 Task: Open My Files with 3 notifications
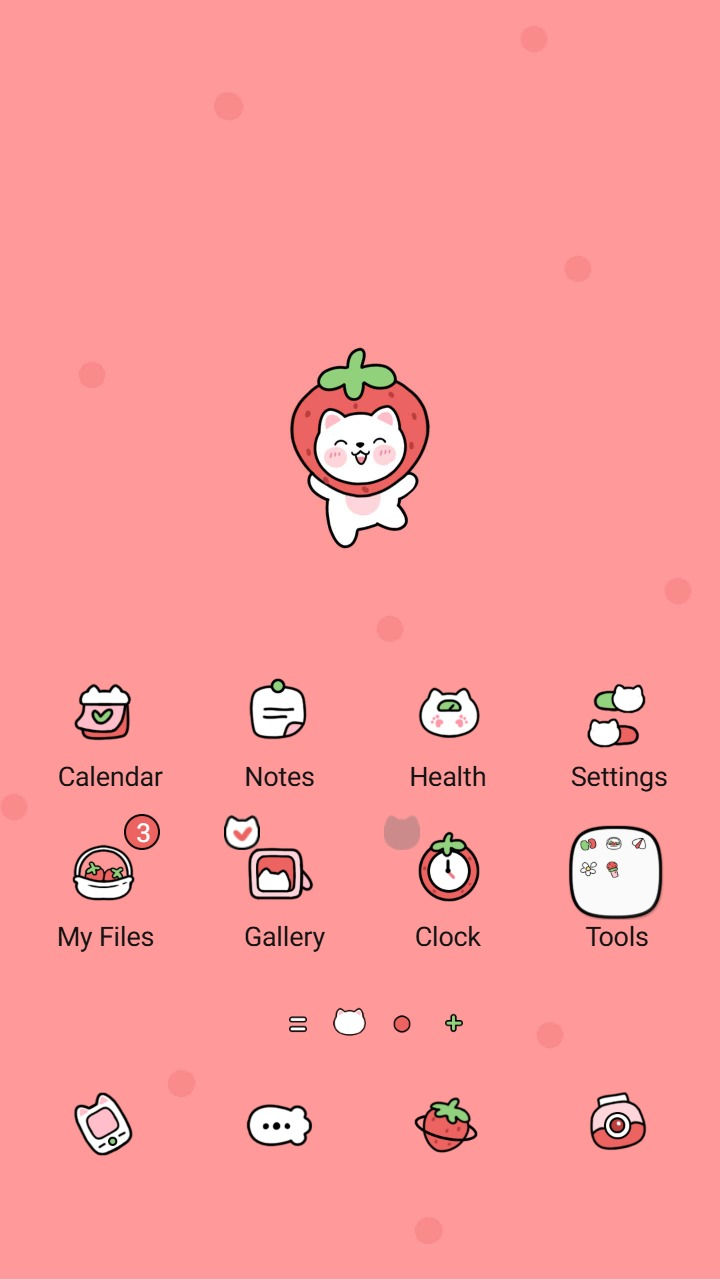pyautogui.click(x=104, y=874)
